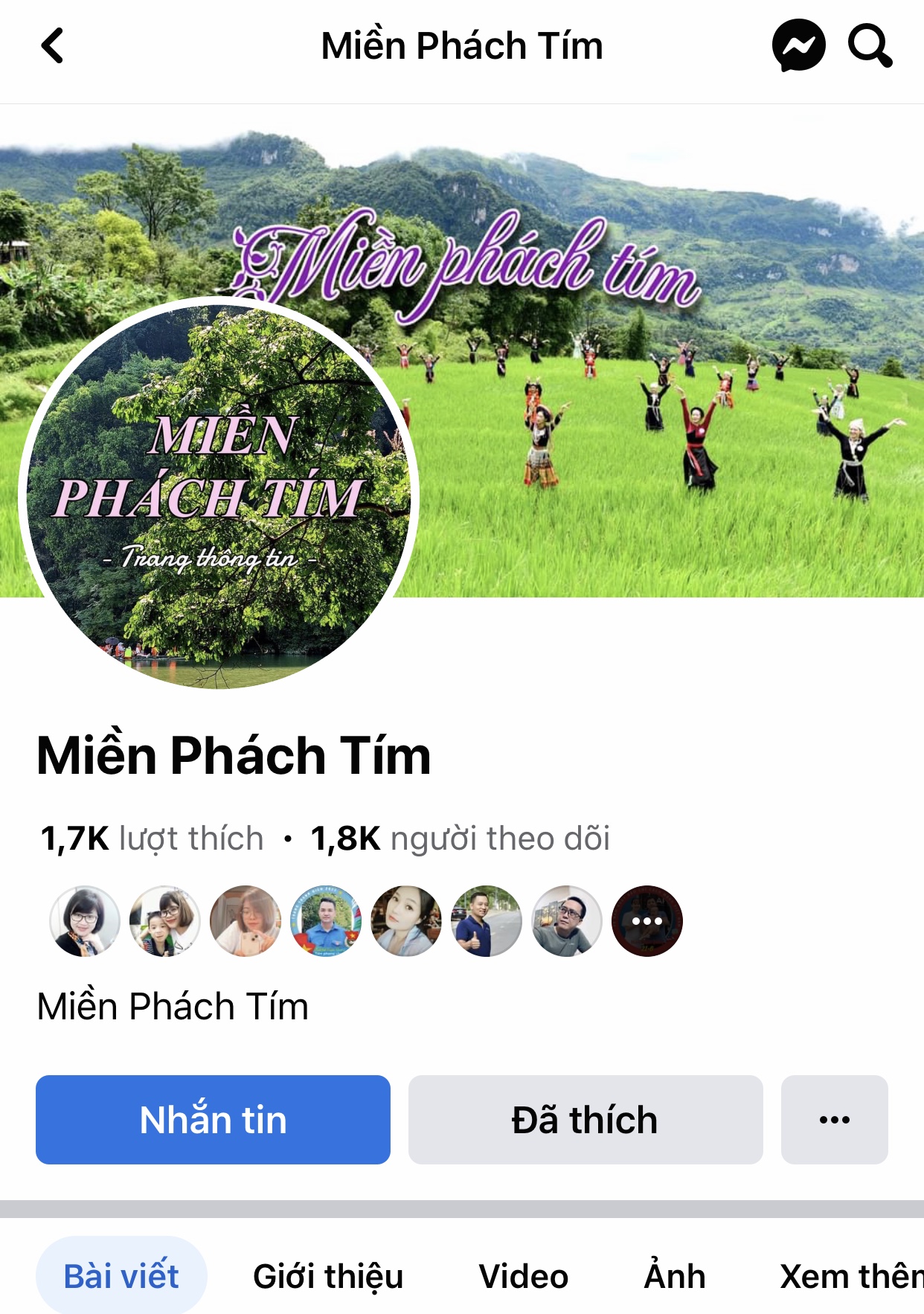The height and width of the screenshot is (1314, 924).
Task: Open the three-dot more options button
Action: tap(834, 1120)
